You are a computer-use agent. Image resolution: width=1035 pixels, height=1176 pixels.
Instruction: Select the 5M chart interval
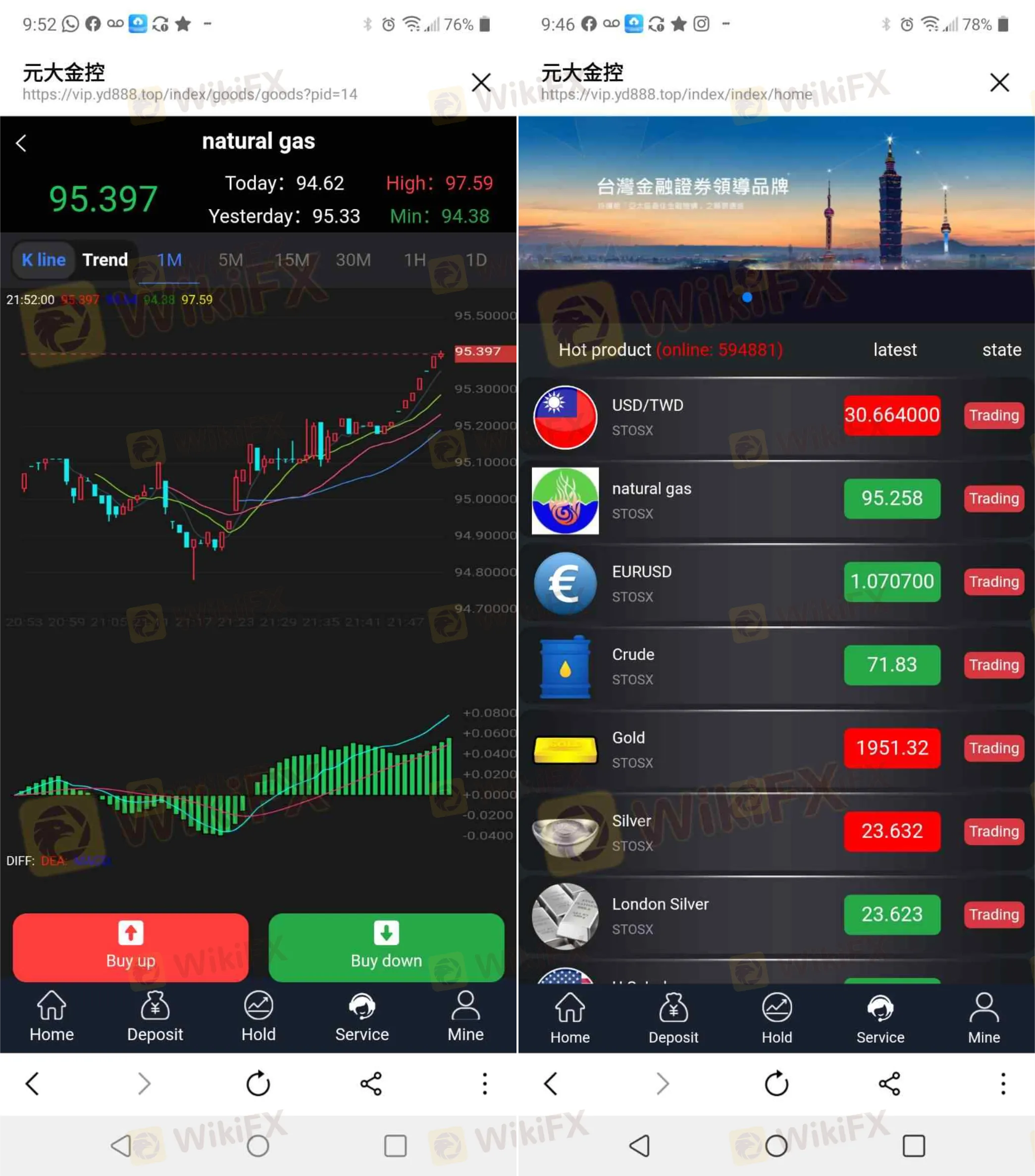[x=231, y=260]
